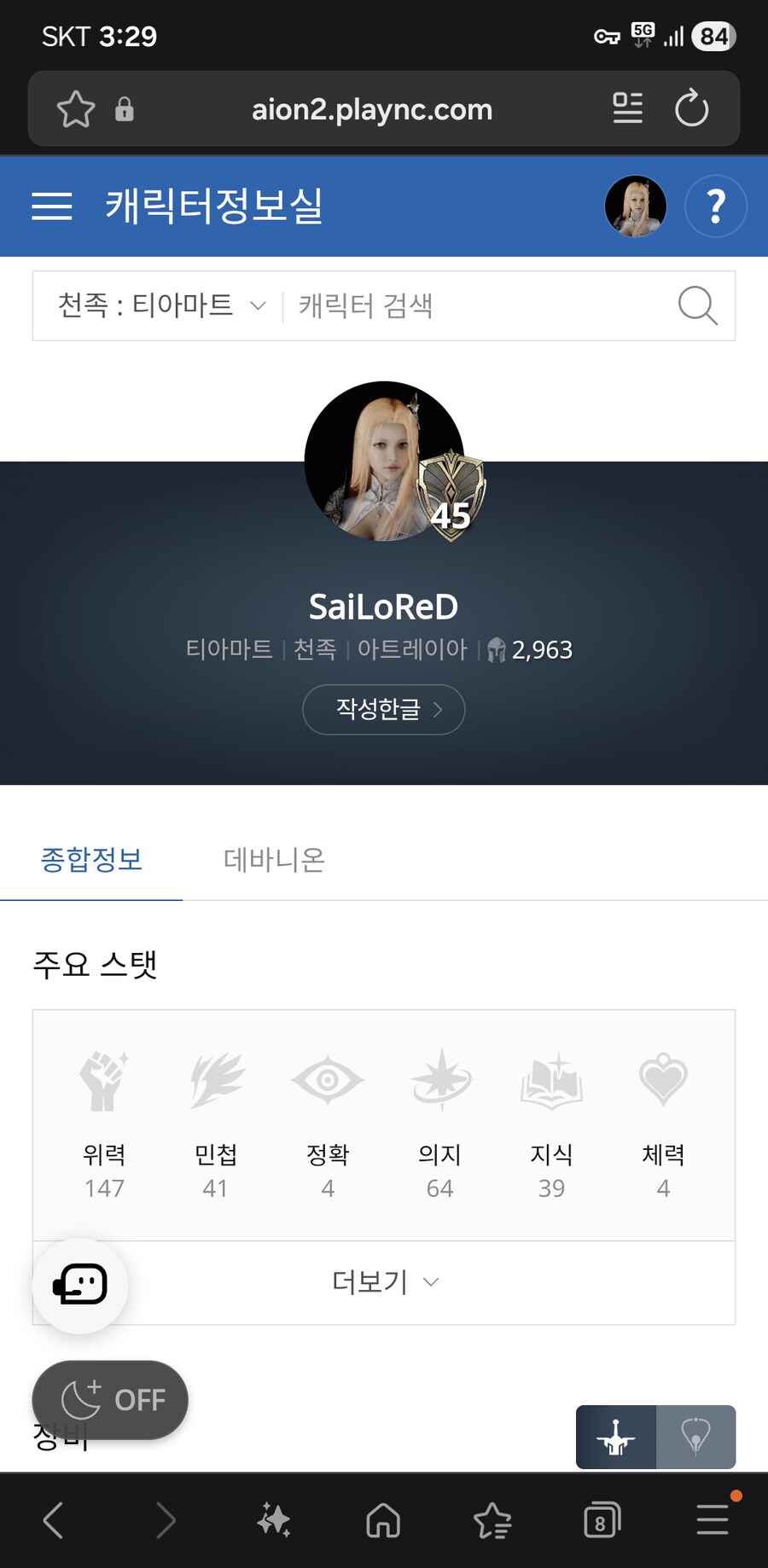Select the weapon equipment segment
The image size is (768, 1568).
(614, 1437)
